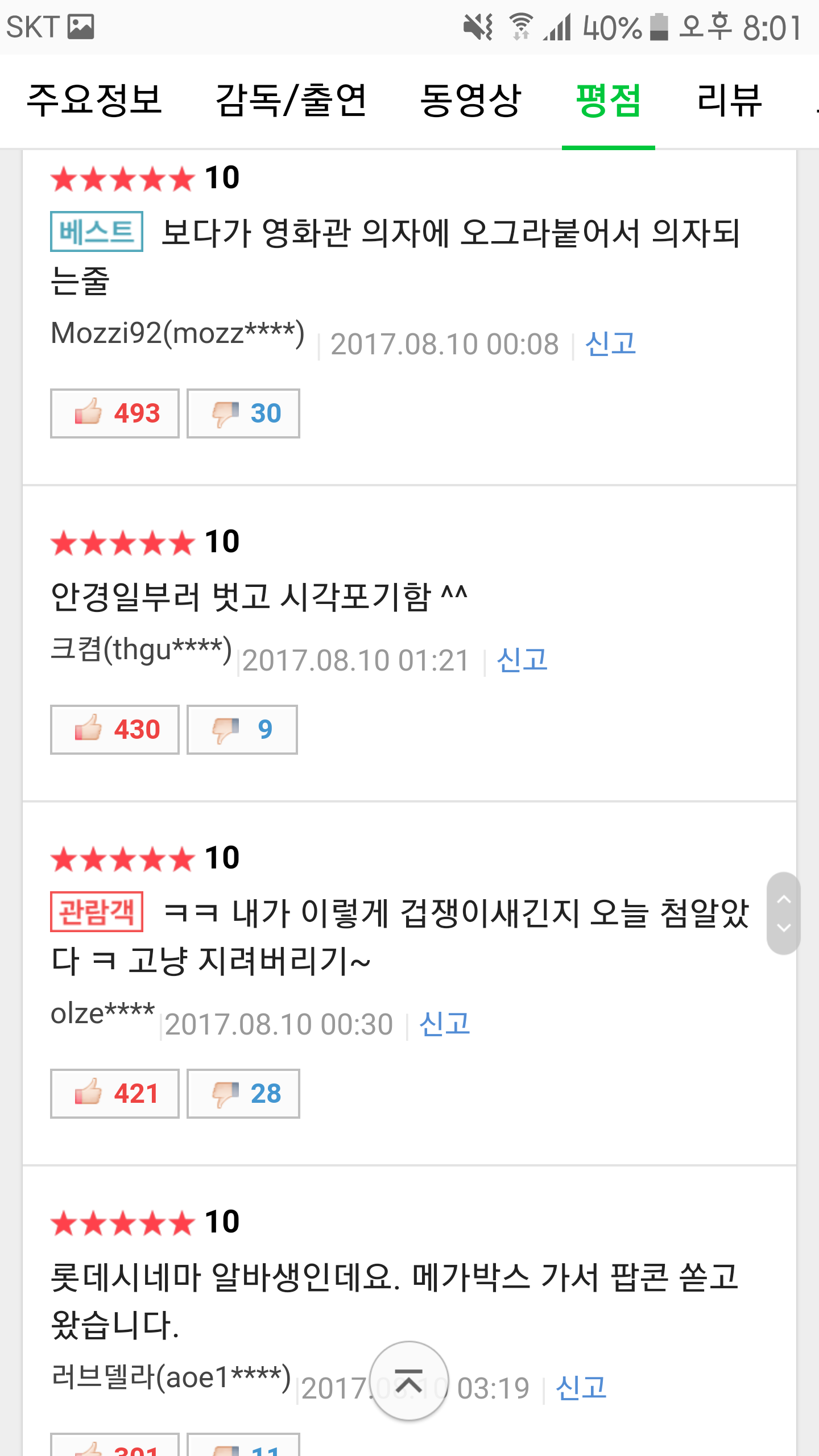Report olze's review via 신고
Image resolution: width=819 pixels, height=1456 pixels.
[445, 1024]
